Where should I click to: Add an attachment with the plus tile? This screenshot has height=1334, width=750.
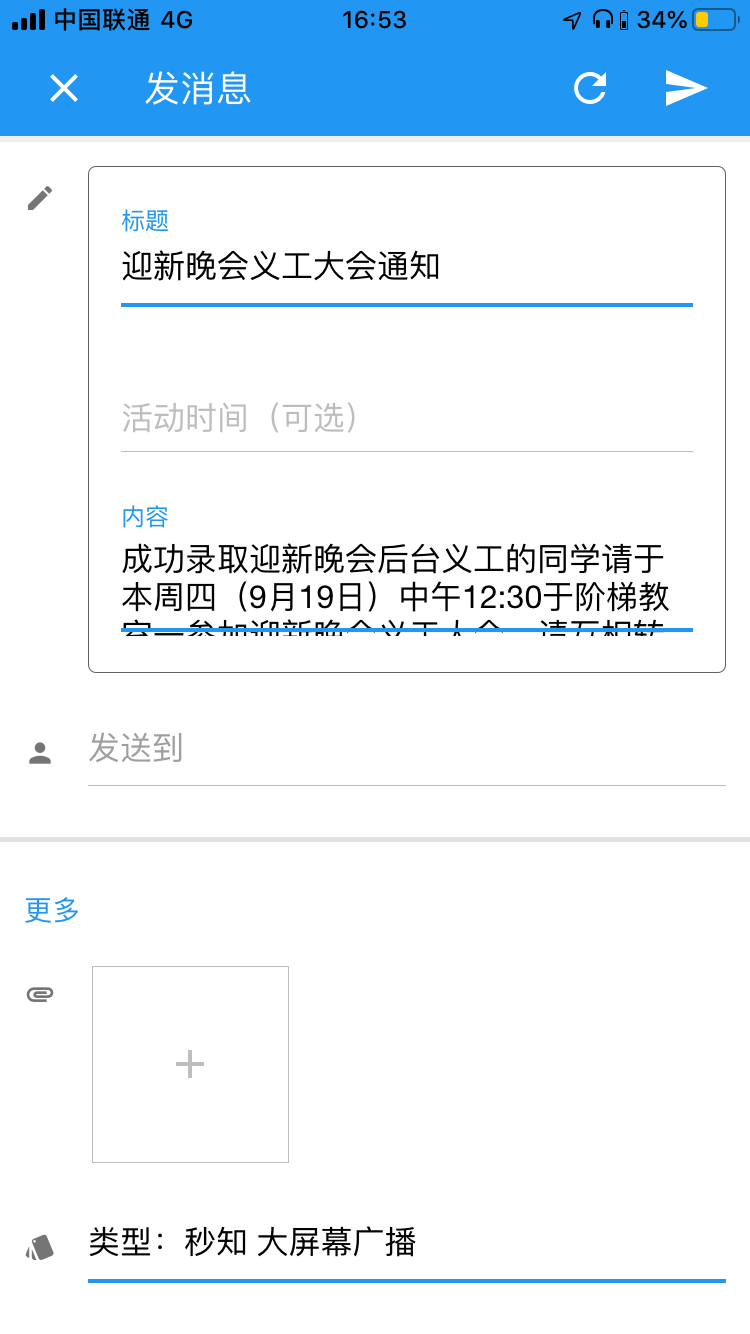(190, 1064)
